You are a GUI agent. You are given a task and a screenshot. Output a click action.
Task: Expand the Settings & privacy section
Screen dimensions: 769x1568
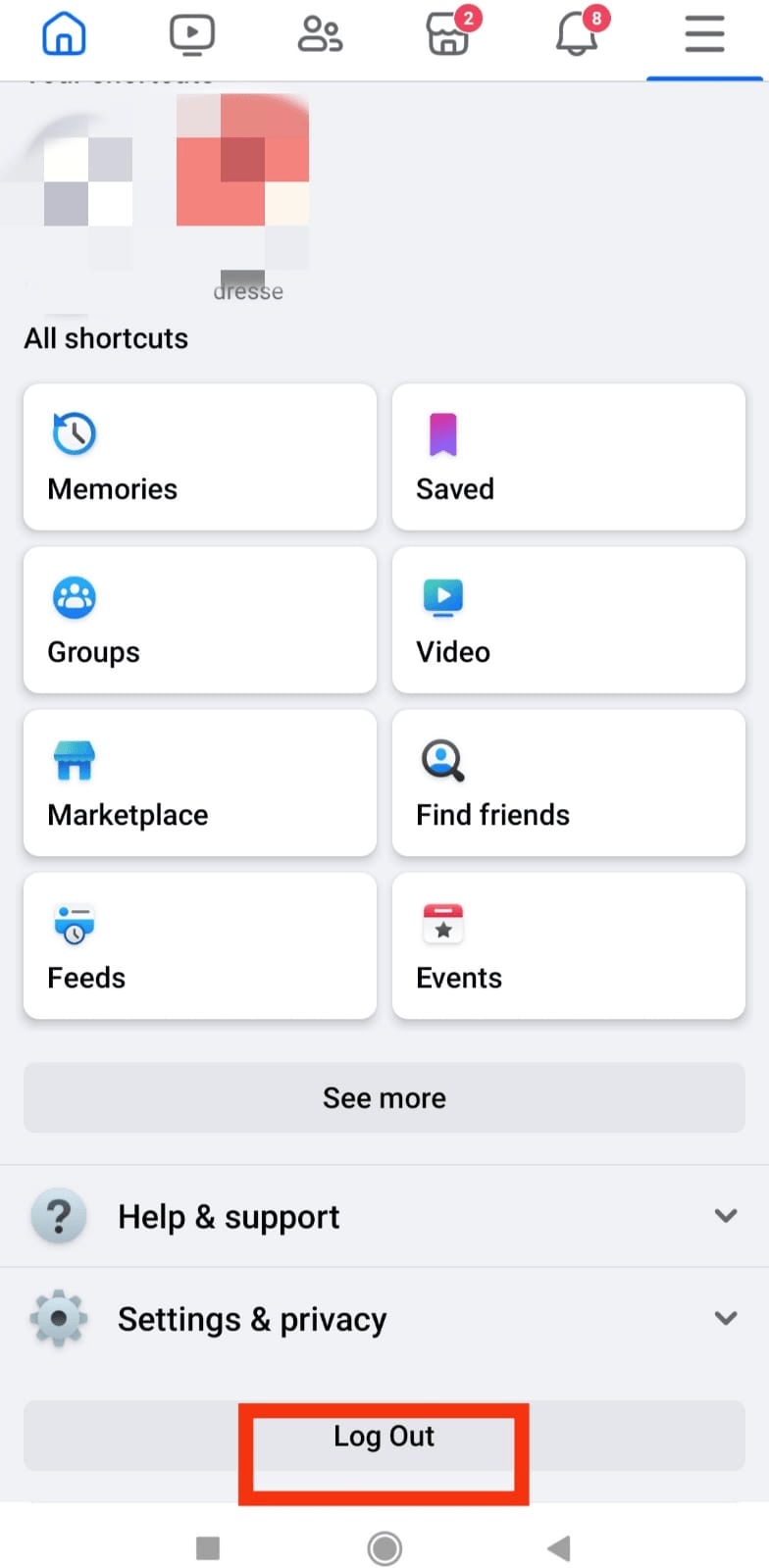(x=384, y=1318)
